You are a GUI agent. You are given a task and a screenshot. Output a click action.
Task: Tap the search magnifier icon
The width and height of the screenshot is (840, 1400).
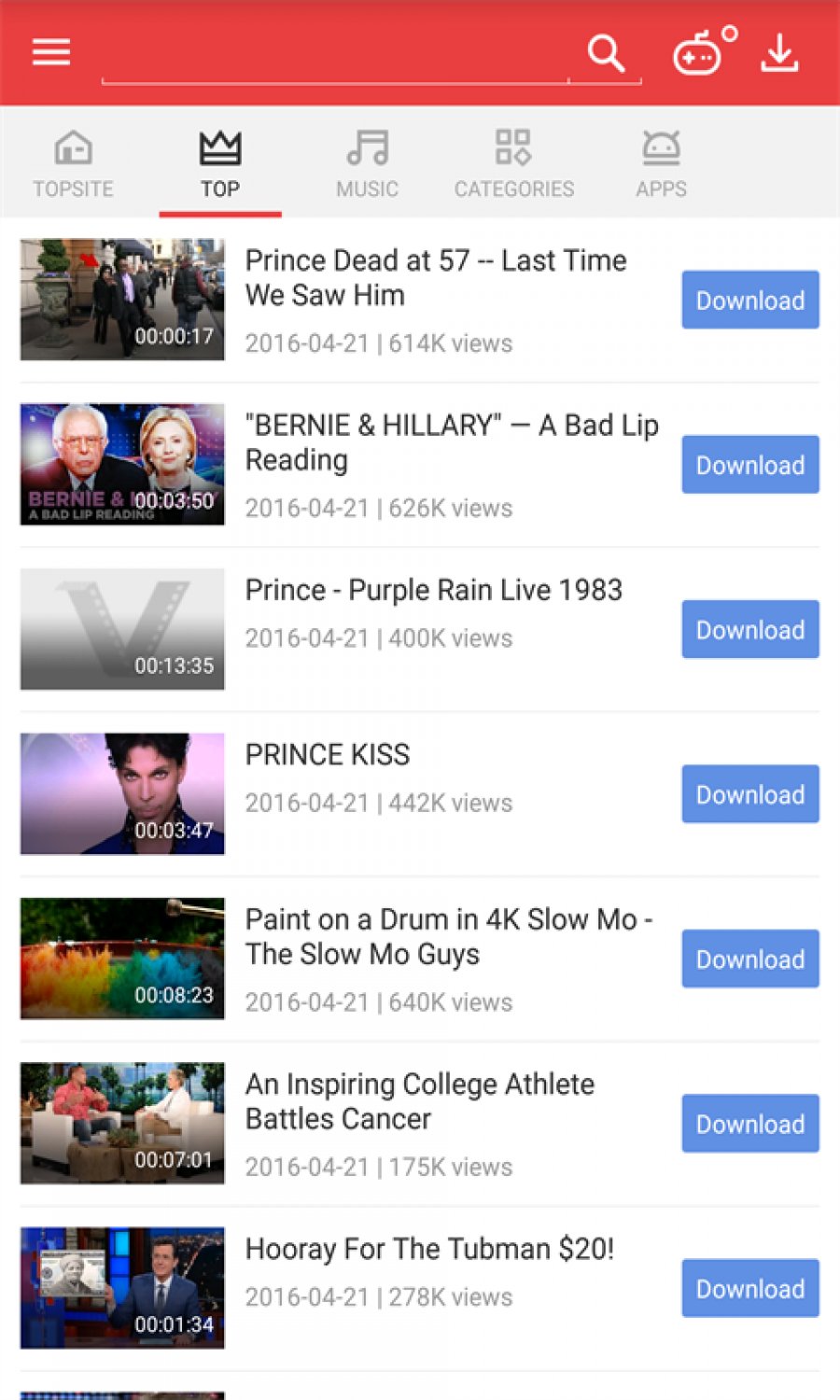point(606,54)
